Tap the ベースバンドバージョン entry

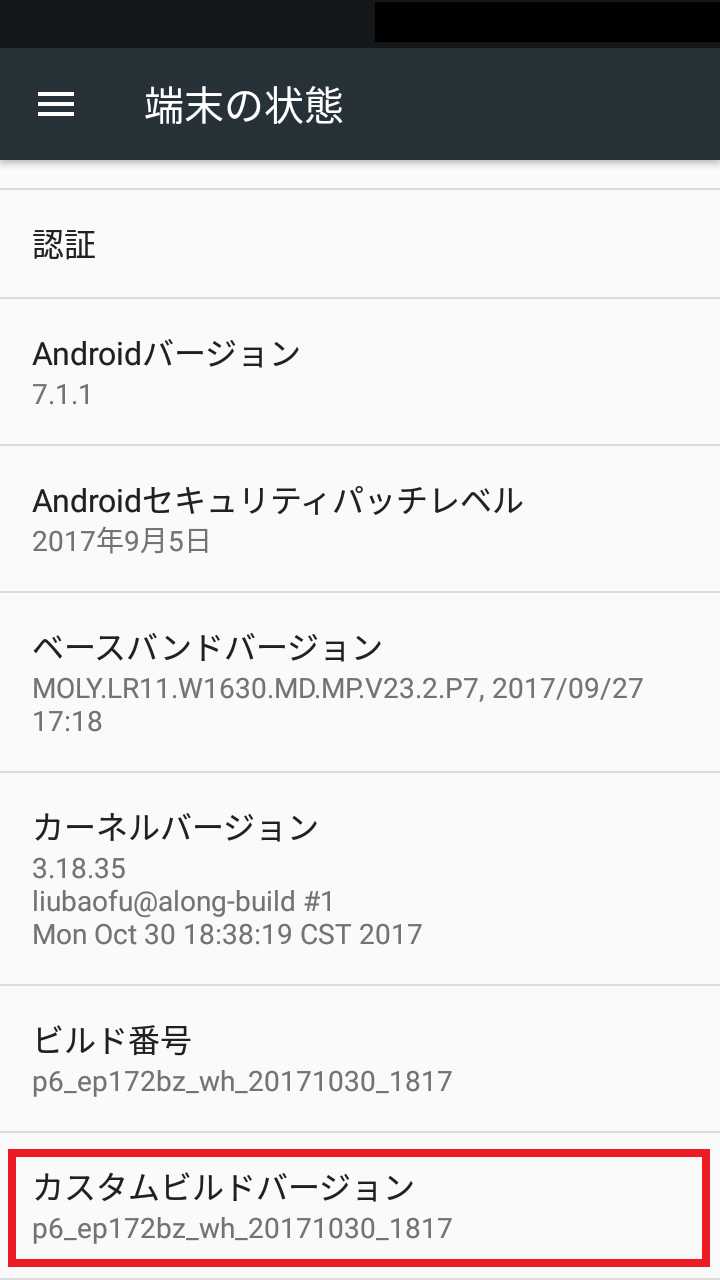[360, 682]
